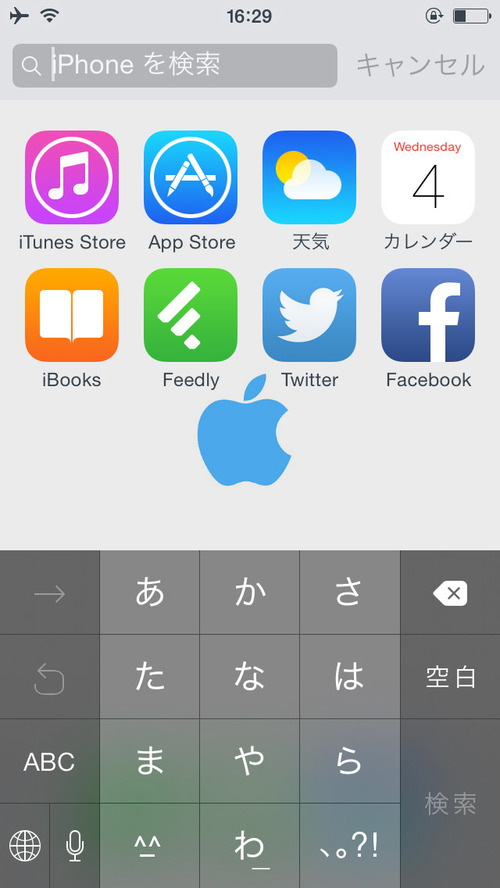Tap the emoticon ^_^ key
The height and width of the screenshot is (888, 500).
pos(149,846)
